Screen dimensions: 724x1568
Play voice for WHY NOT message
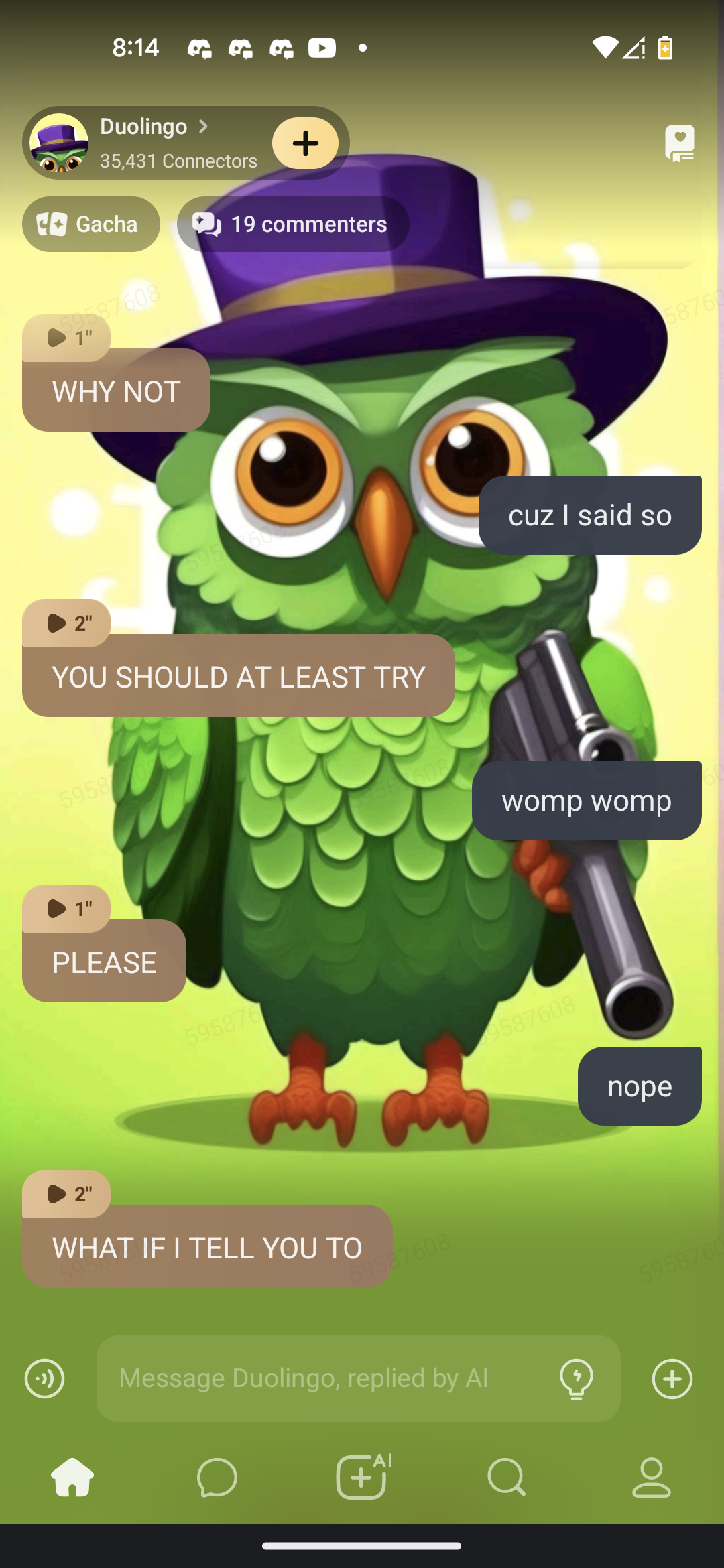coord(67,338)
